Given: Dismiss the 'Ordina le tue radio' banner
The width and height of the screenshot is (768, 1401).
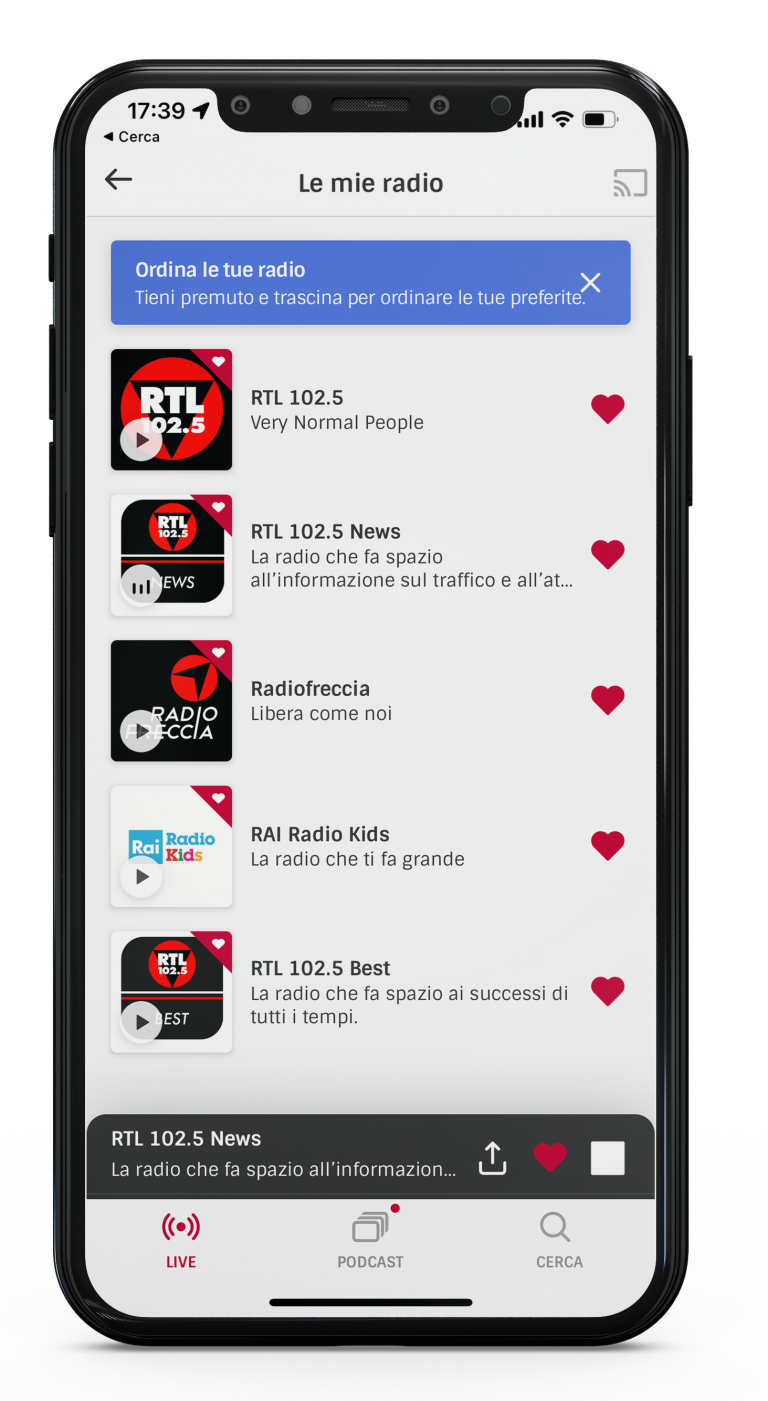Looking at the screenshot, I should pyautogui.click(x=591, y=283).
